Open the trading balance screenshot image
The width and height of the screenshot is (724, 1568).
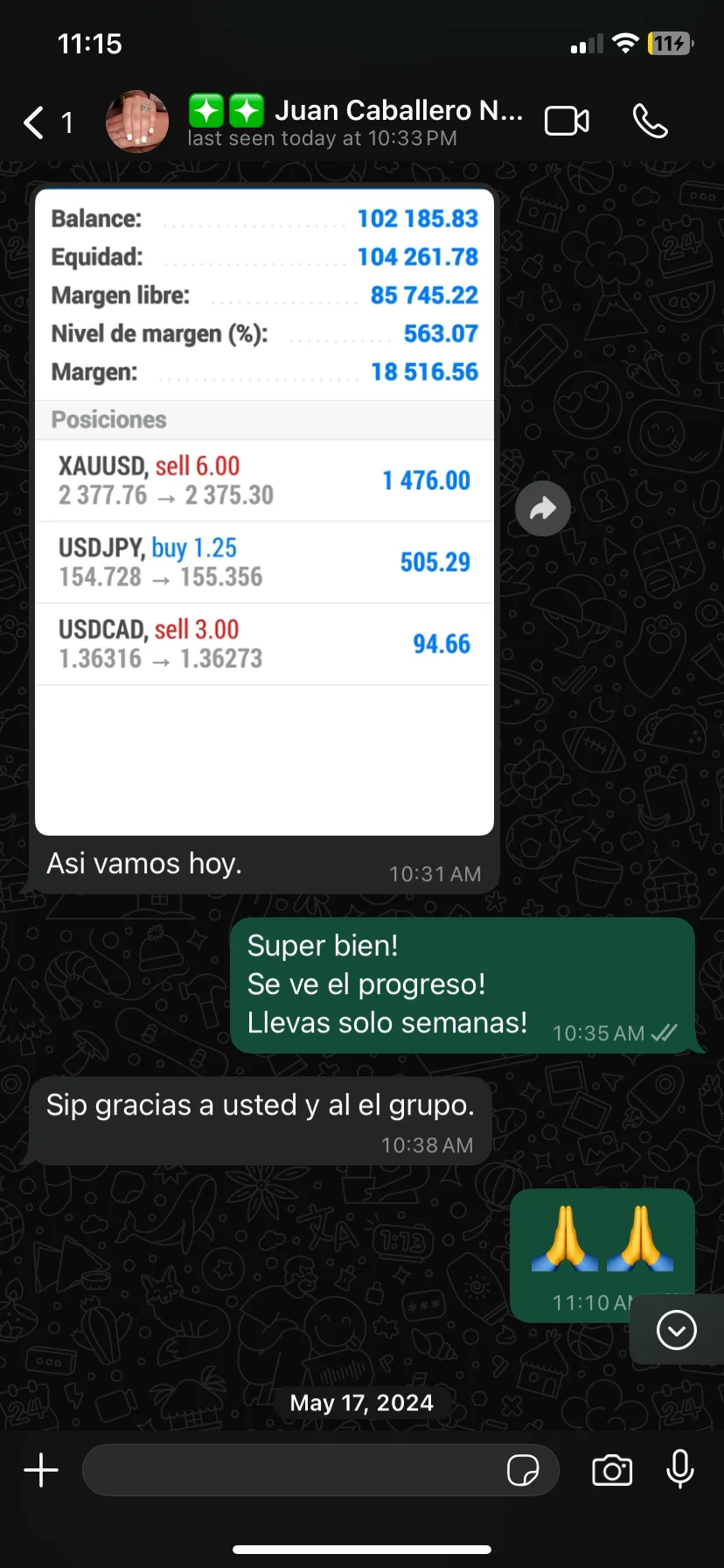[x=264, y=512]
